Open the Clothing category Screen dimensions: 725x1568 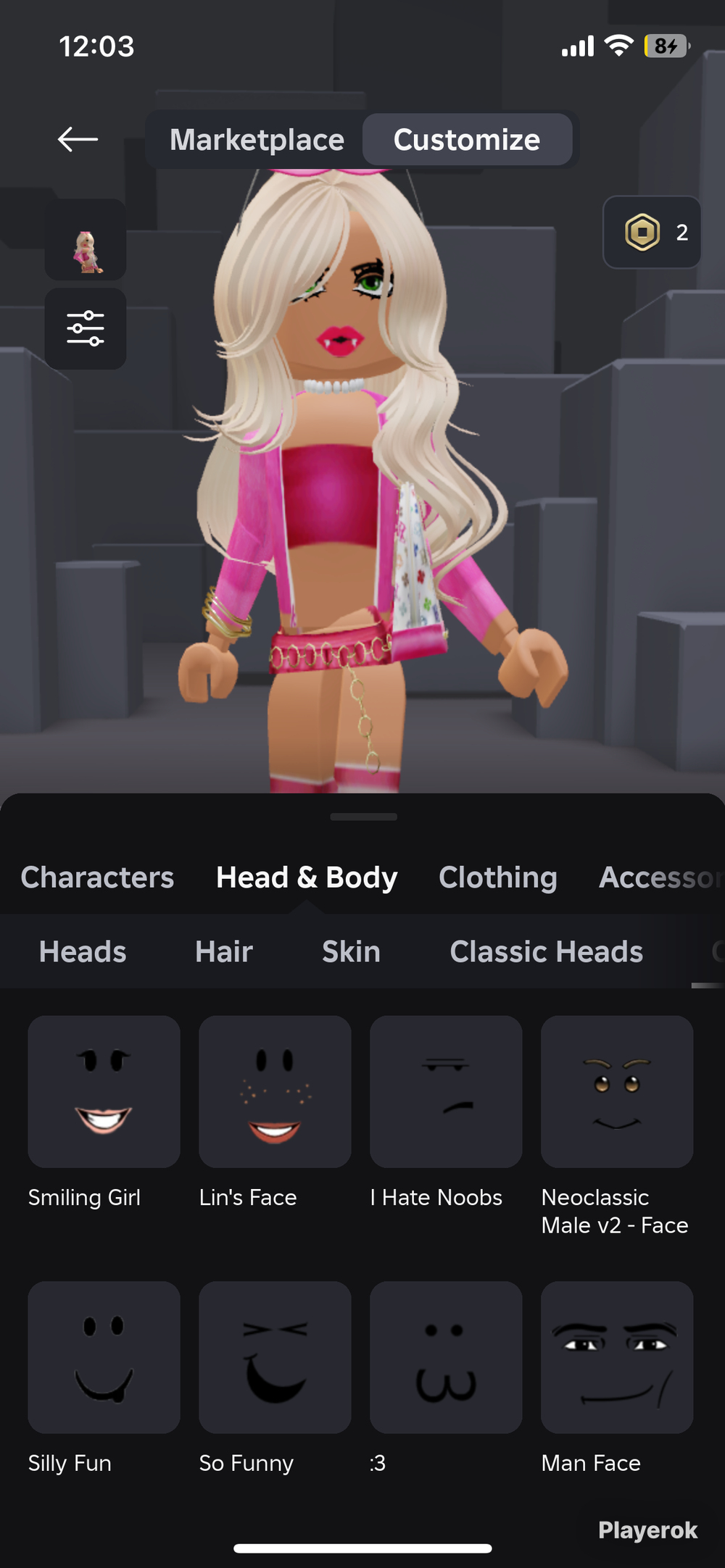(498, 877)
